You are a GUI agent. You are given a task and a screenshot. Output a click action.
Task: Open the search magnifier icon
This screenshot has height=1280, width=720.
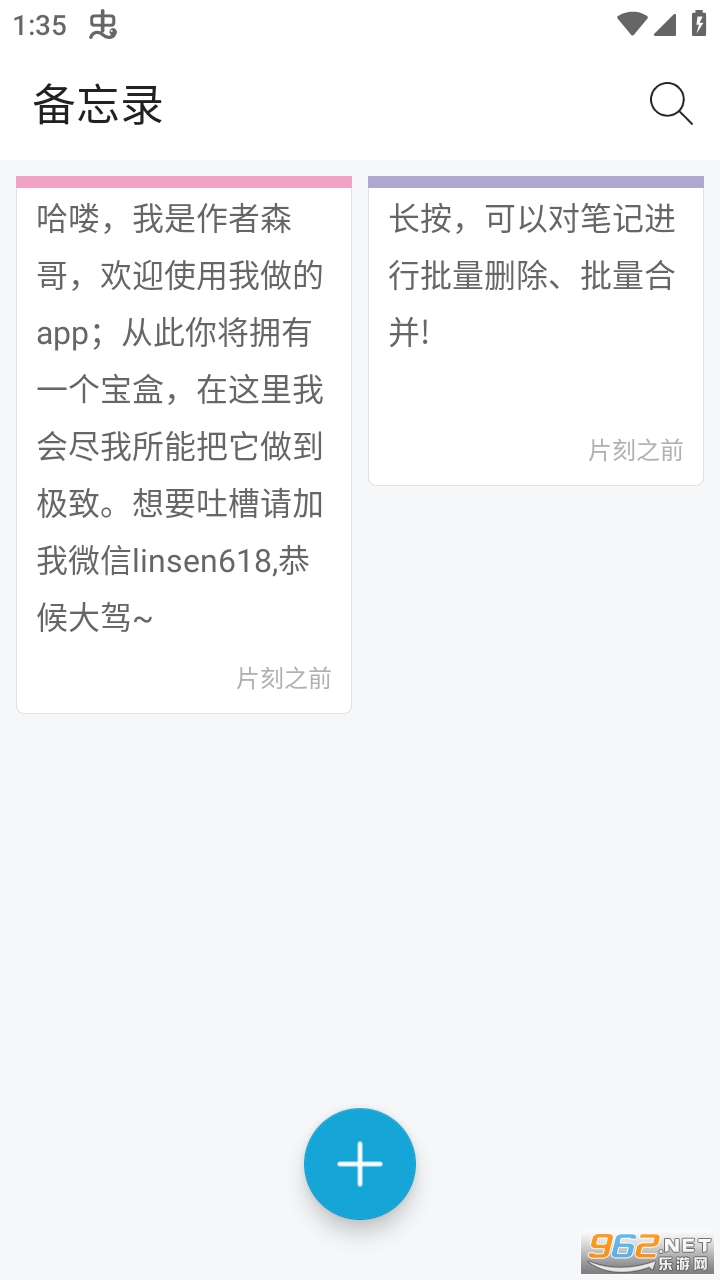pos(671,104)
